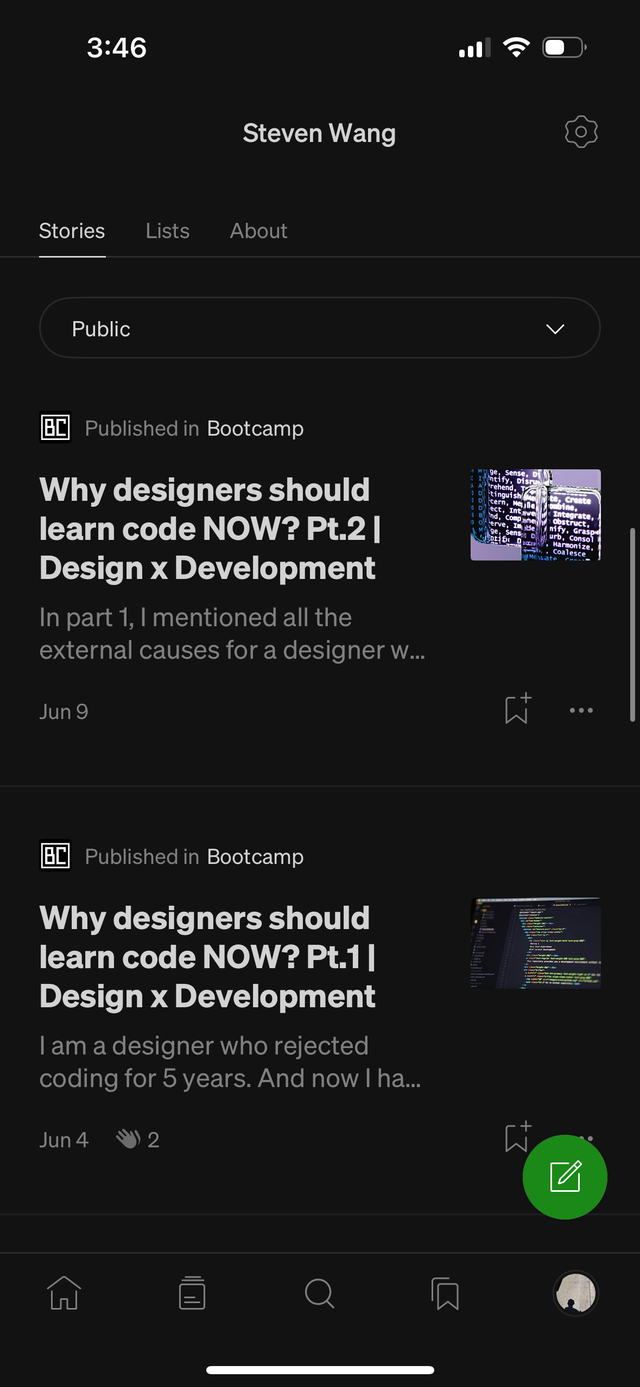
Task: Switch to the Lists tab
Action: point(167,231)
